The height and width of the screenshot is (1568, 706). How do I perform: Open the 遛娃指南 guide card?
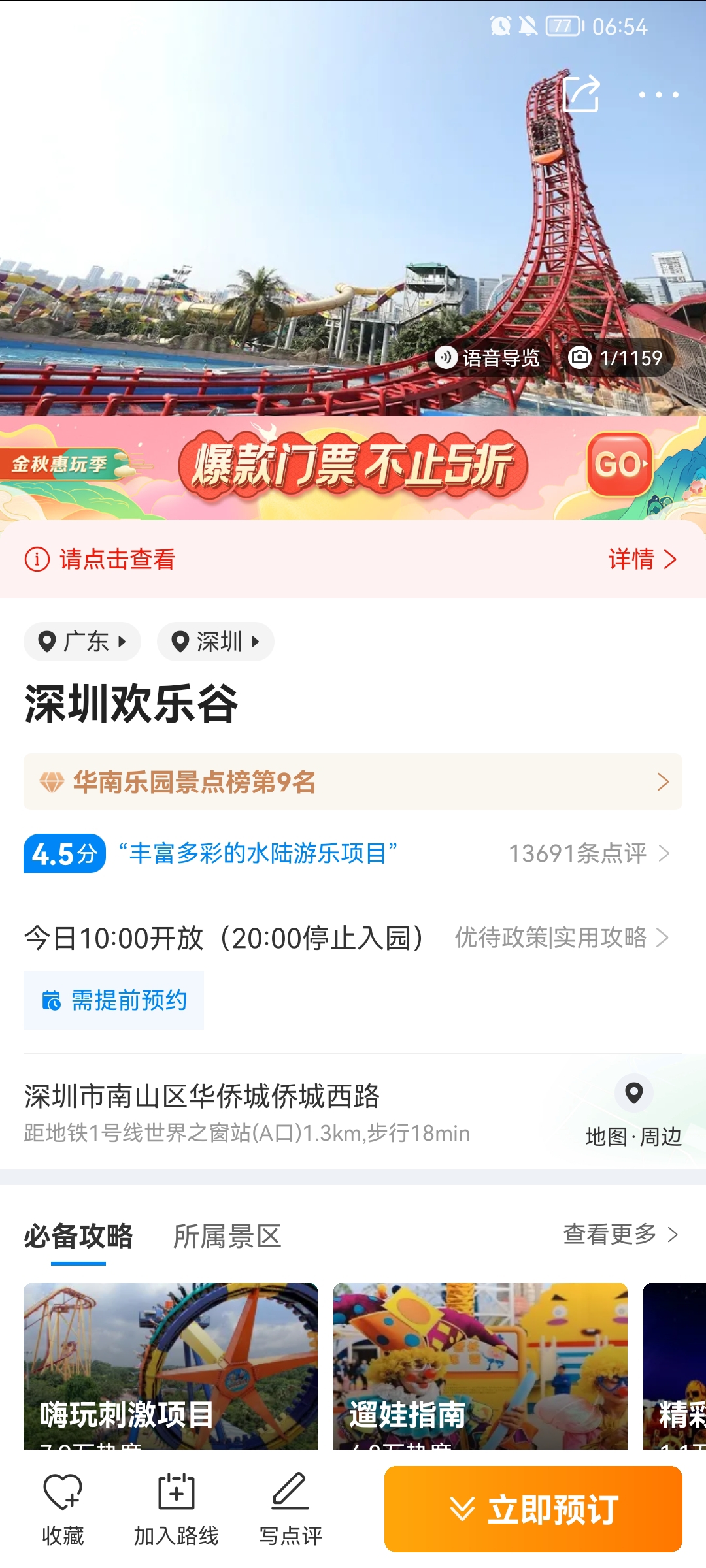pyautogui.click(x=480, y=1365)
